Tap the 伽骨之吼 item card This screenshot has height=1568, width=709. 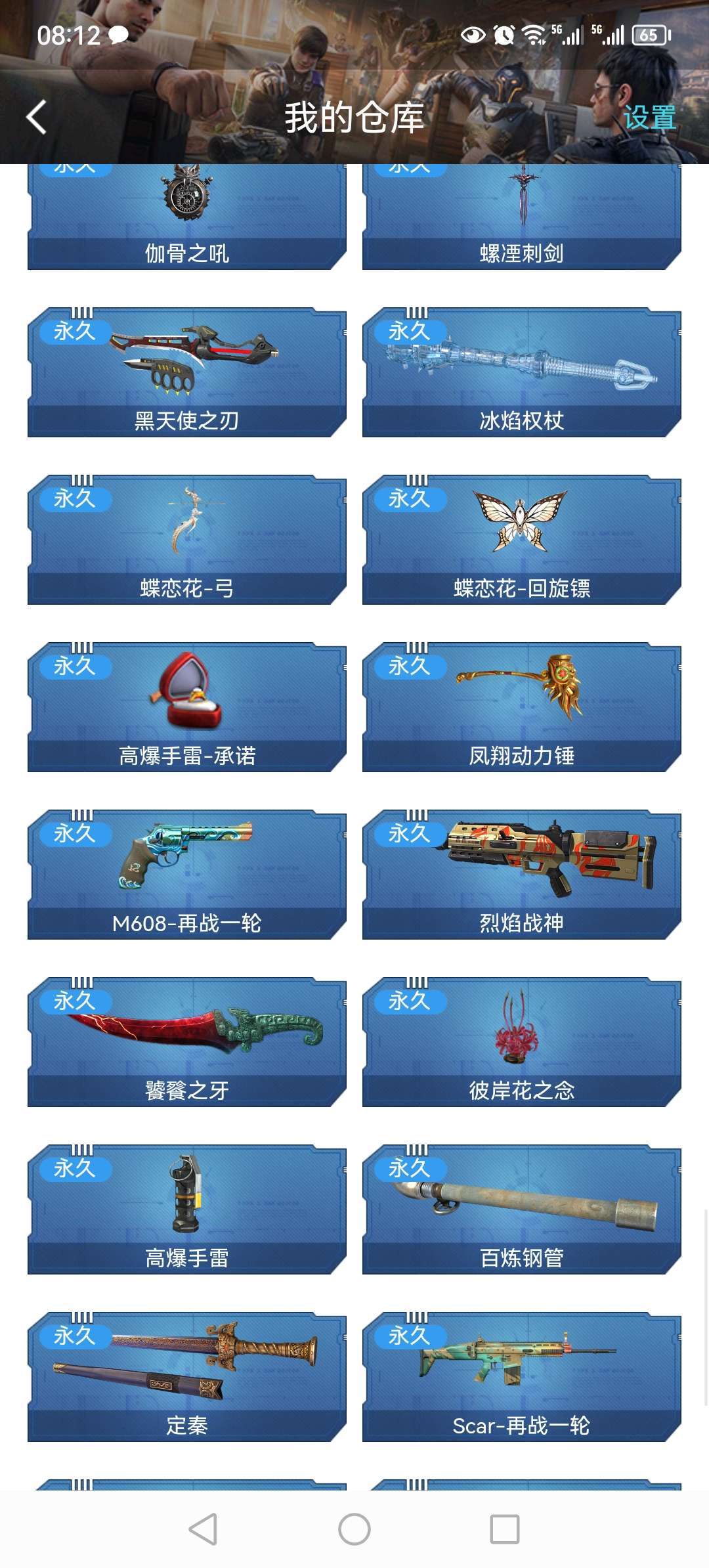[187, 217]
